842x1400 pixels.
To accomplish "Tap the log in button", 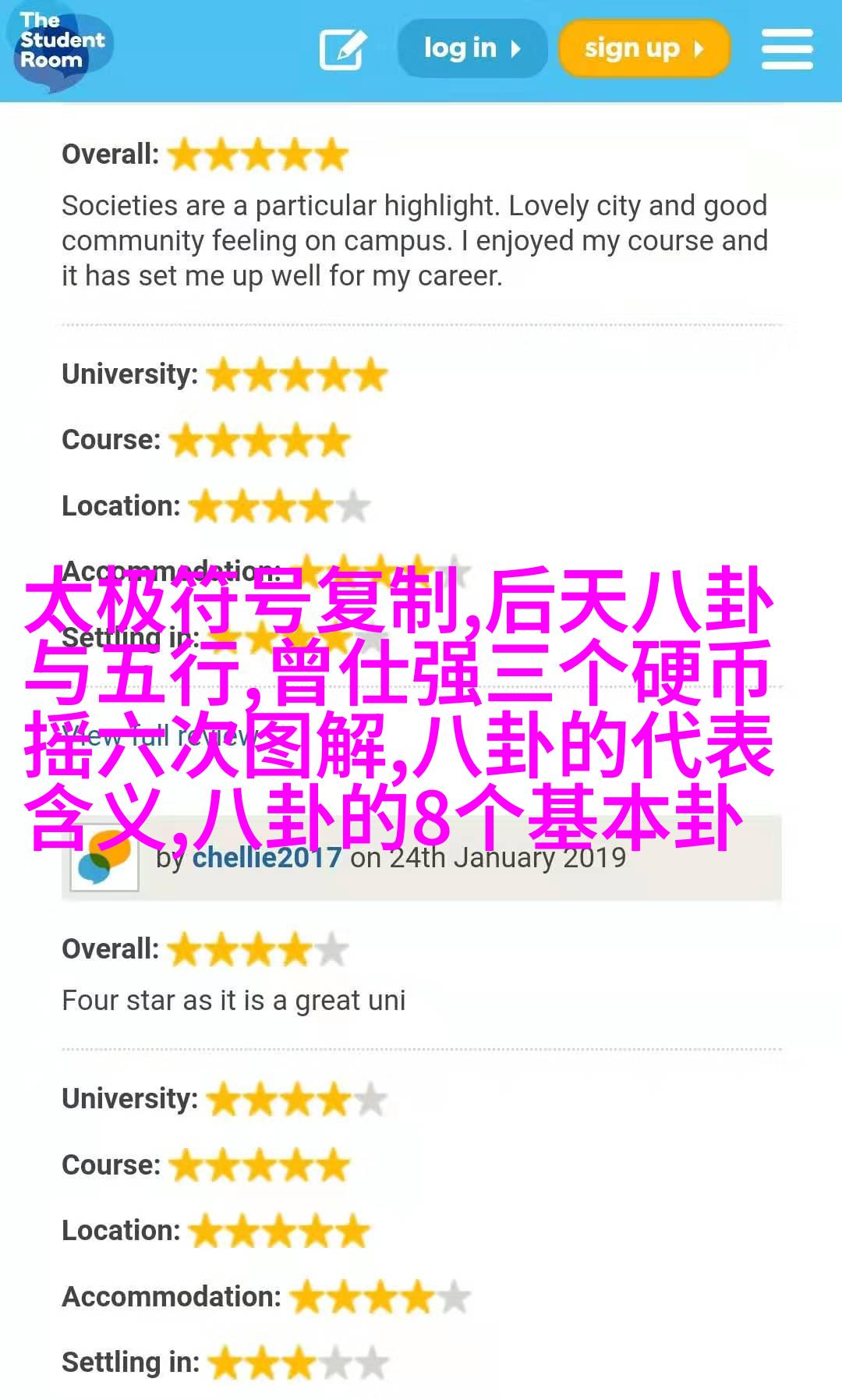I will [472, 48].
